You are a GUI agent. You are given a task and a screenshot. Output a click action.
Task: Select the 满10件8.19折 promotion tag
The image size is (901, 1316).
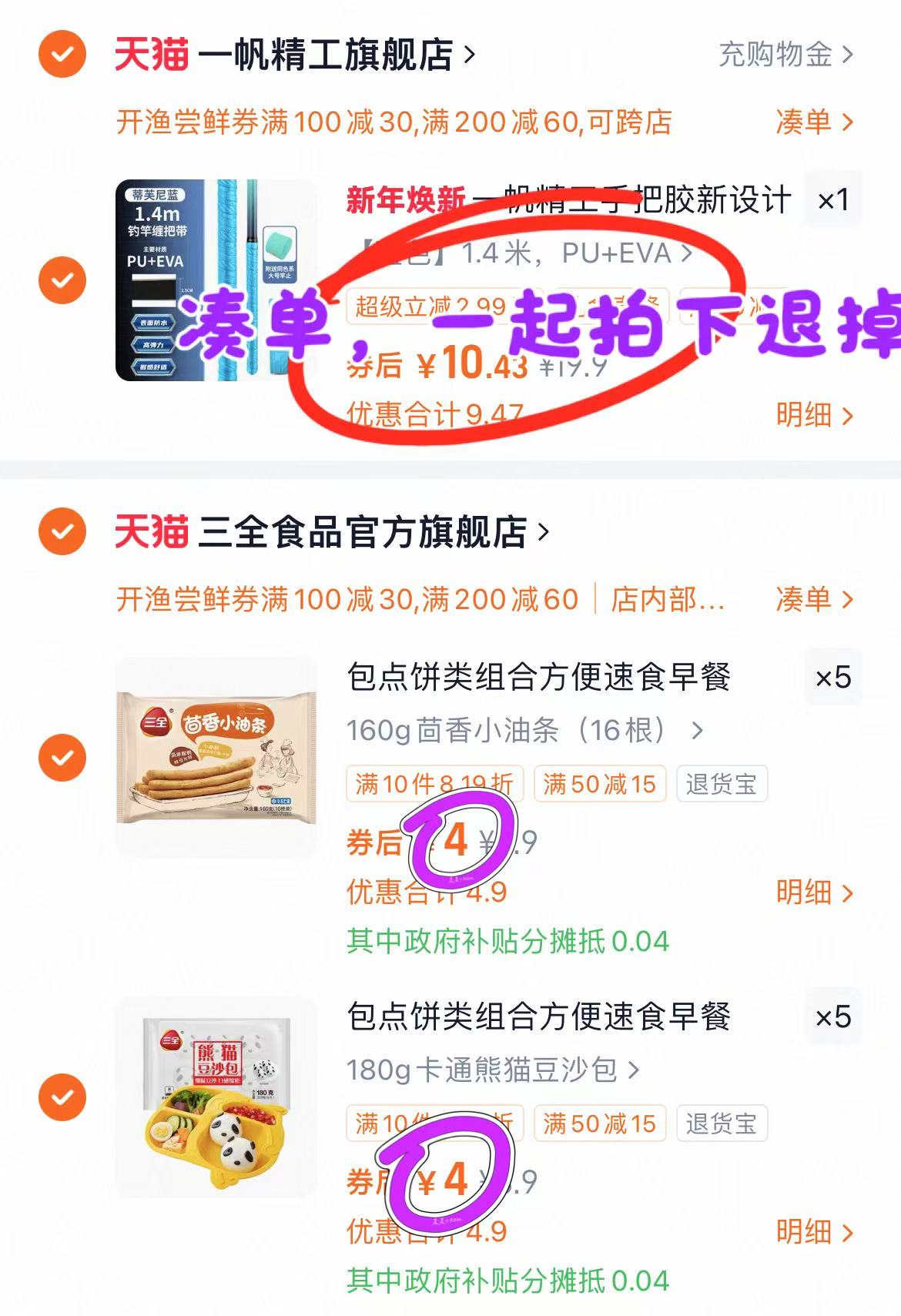click(x=433, y=784)
